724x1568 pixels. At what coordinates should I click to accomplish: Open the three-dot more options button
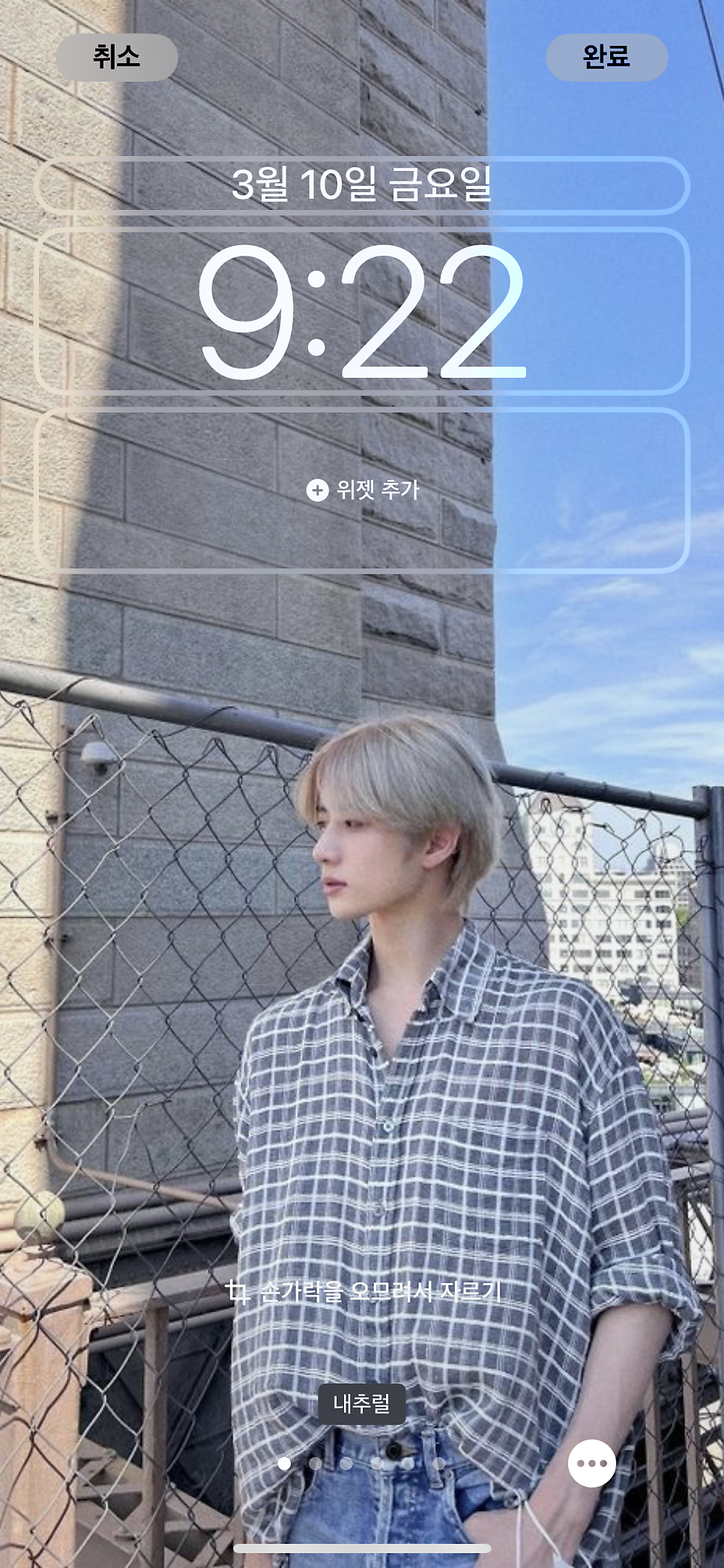[x=592, y=1463]
